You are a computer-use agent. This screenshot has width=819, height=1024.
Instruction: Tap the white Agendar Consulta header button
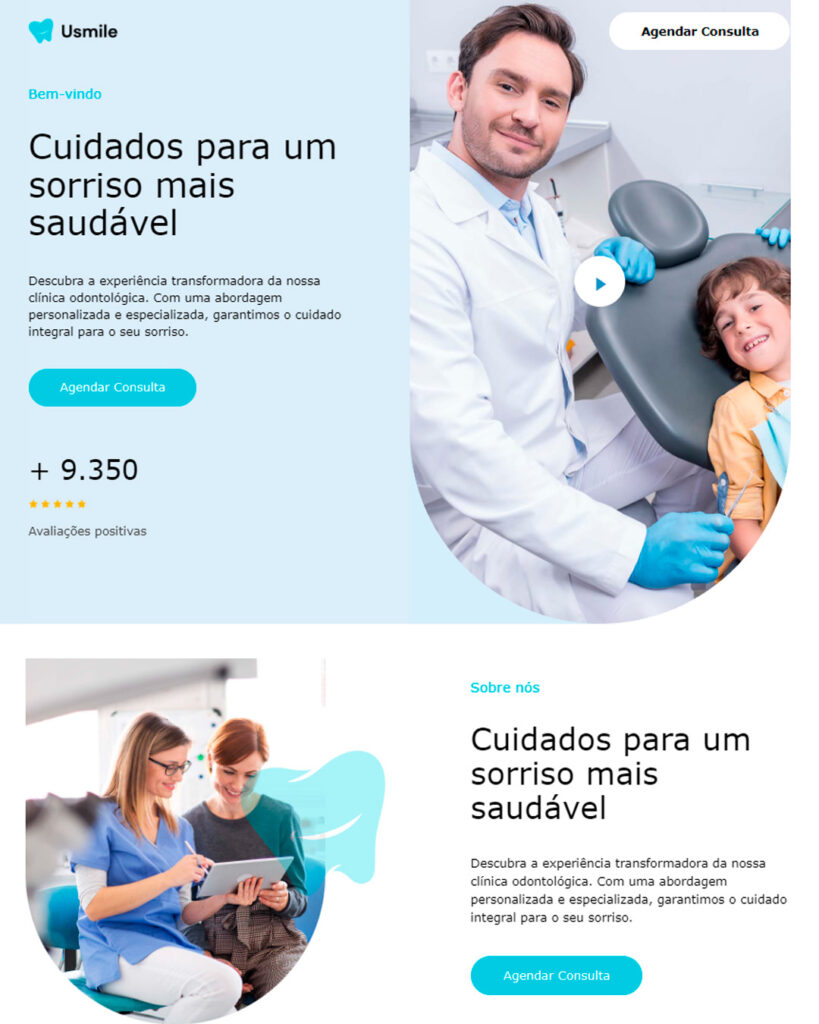pos(699,31)
